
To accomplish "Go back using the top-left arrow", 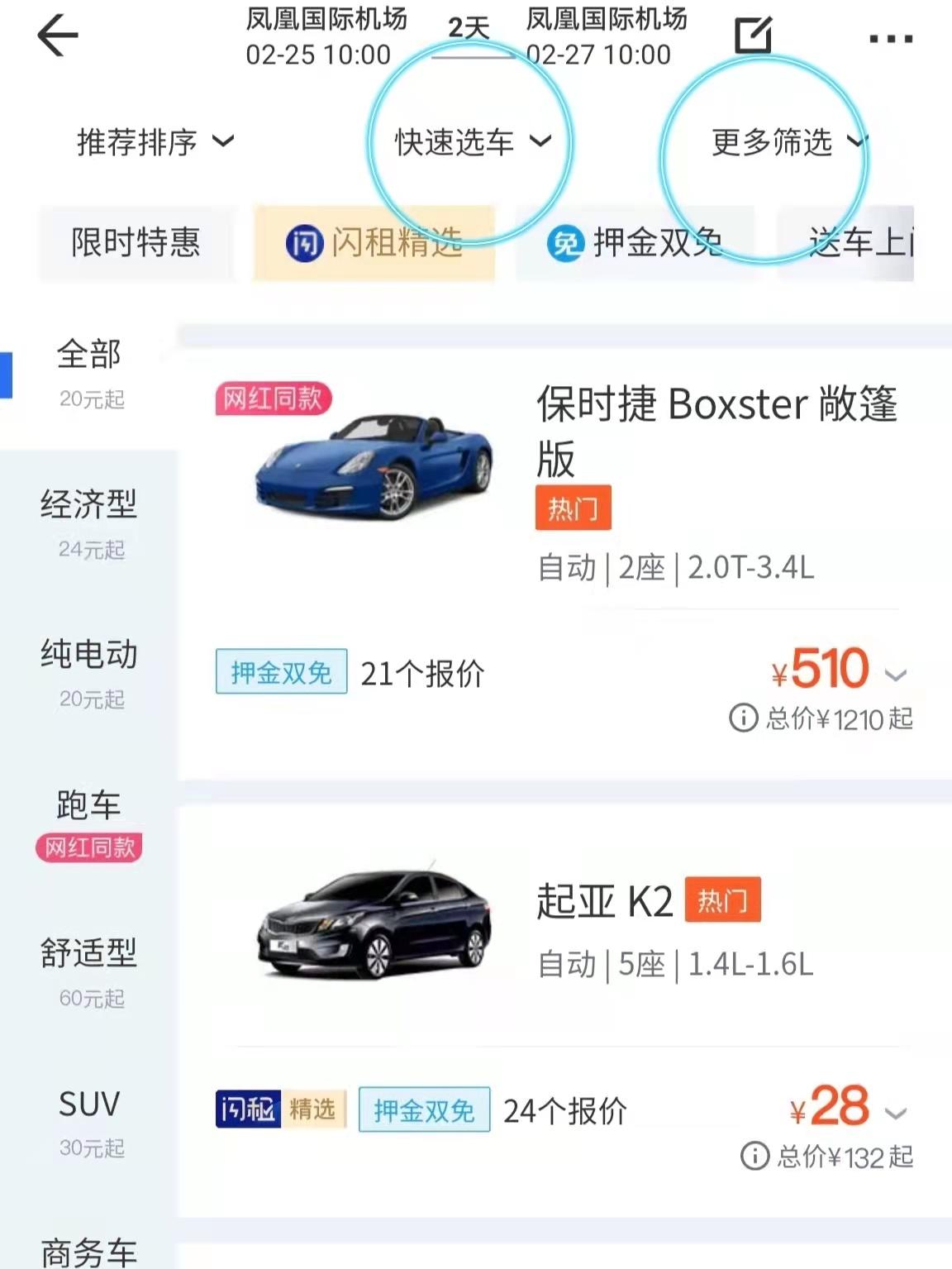I will [58, 36].
